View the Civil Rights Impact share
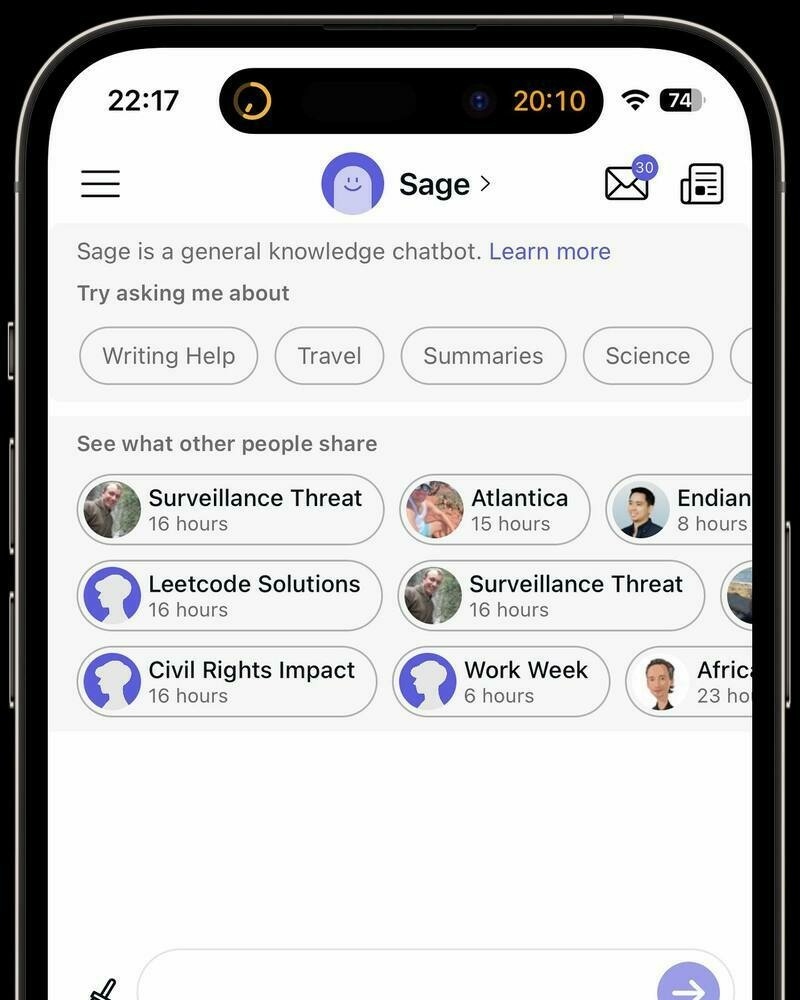The height and width of the screenshot is (1000, 800). pos(228,682)
